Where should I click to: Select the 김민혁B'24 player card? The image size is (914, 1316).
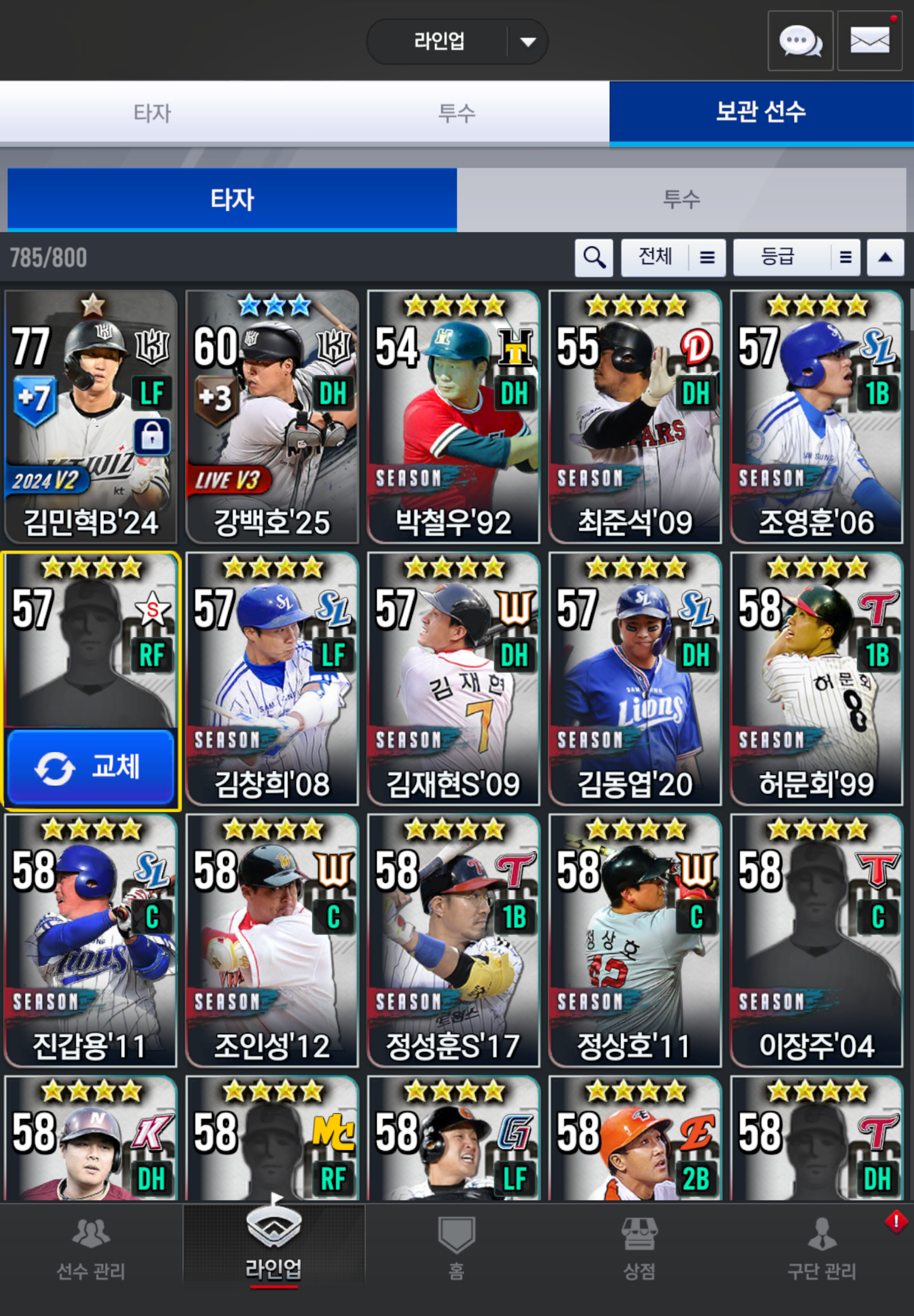pos(91,416)
